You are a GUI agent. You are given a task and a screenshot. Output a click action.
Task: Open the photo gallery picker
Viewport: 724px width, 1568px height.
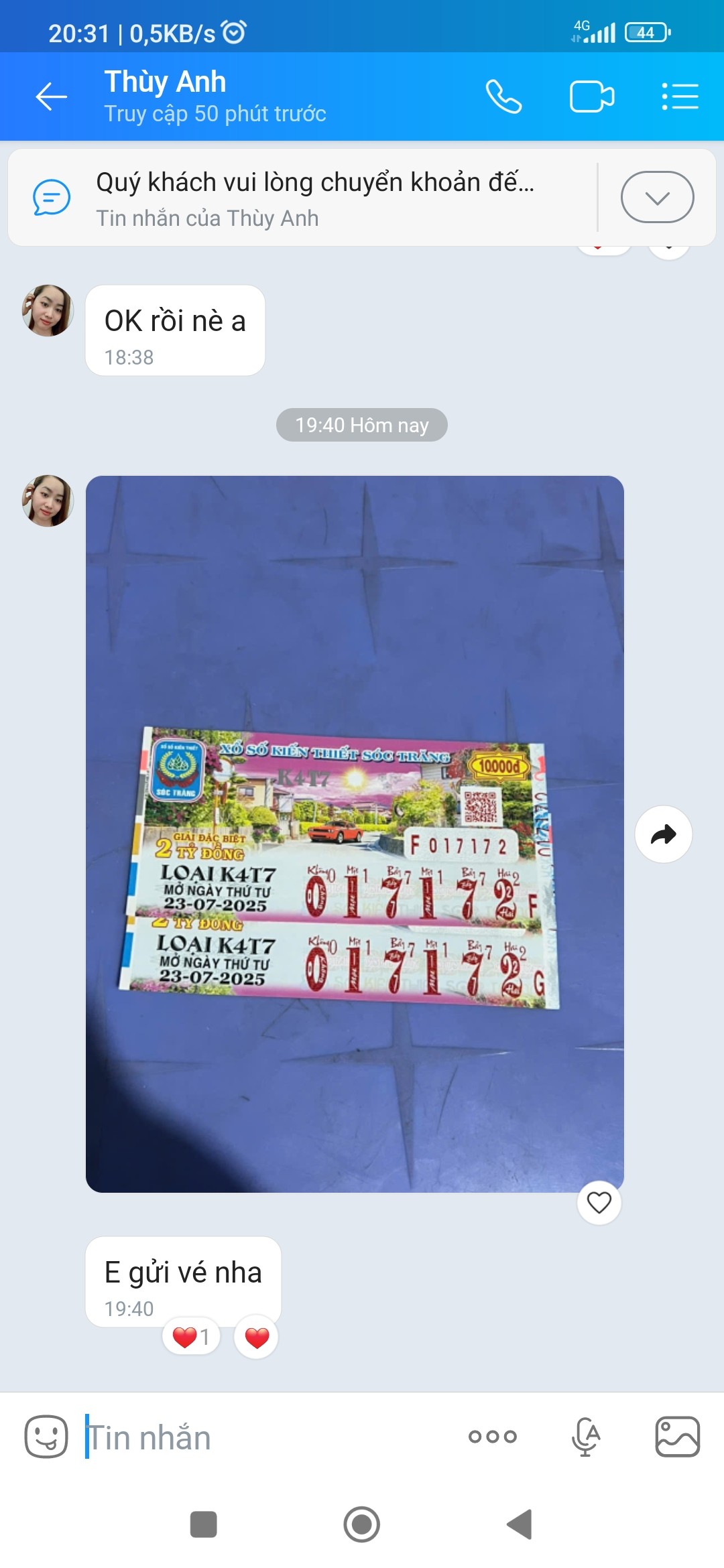click(x=677, y=1437)
